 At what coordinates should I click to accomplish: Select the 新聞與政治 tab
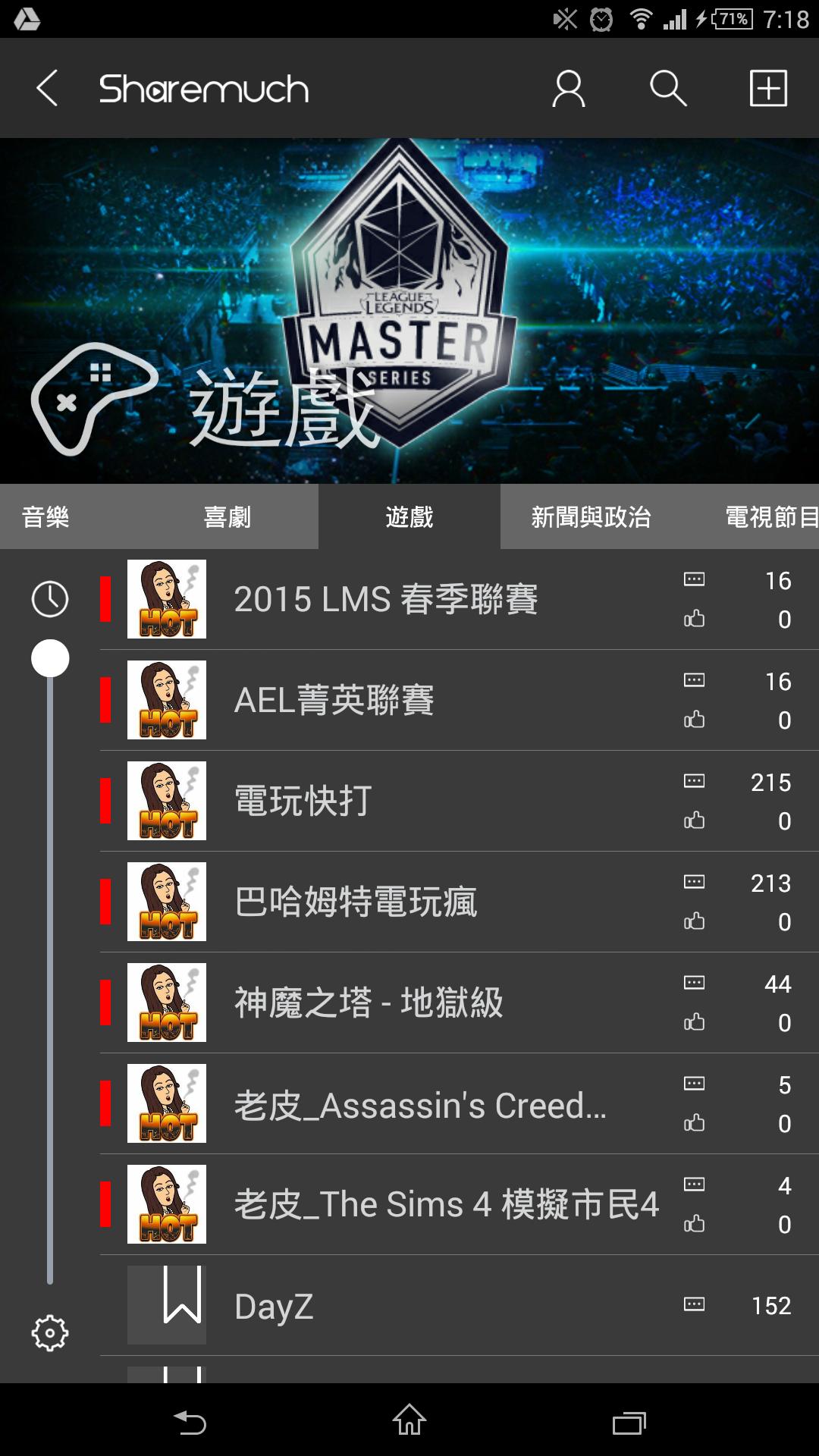[591, 517]
